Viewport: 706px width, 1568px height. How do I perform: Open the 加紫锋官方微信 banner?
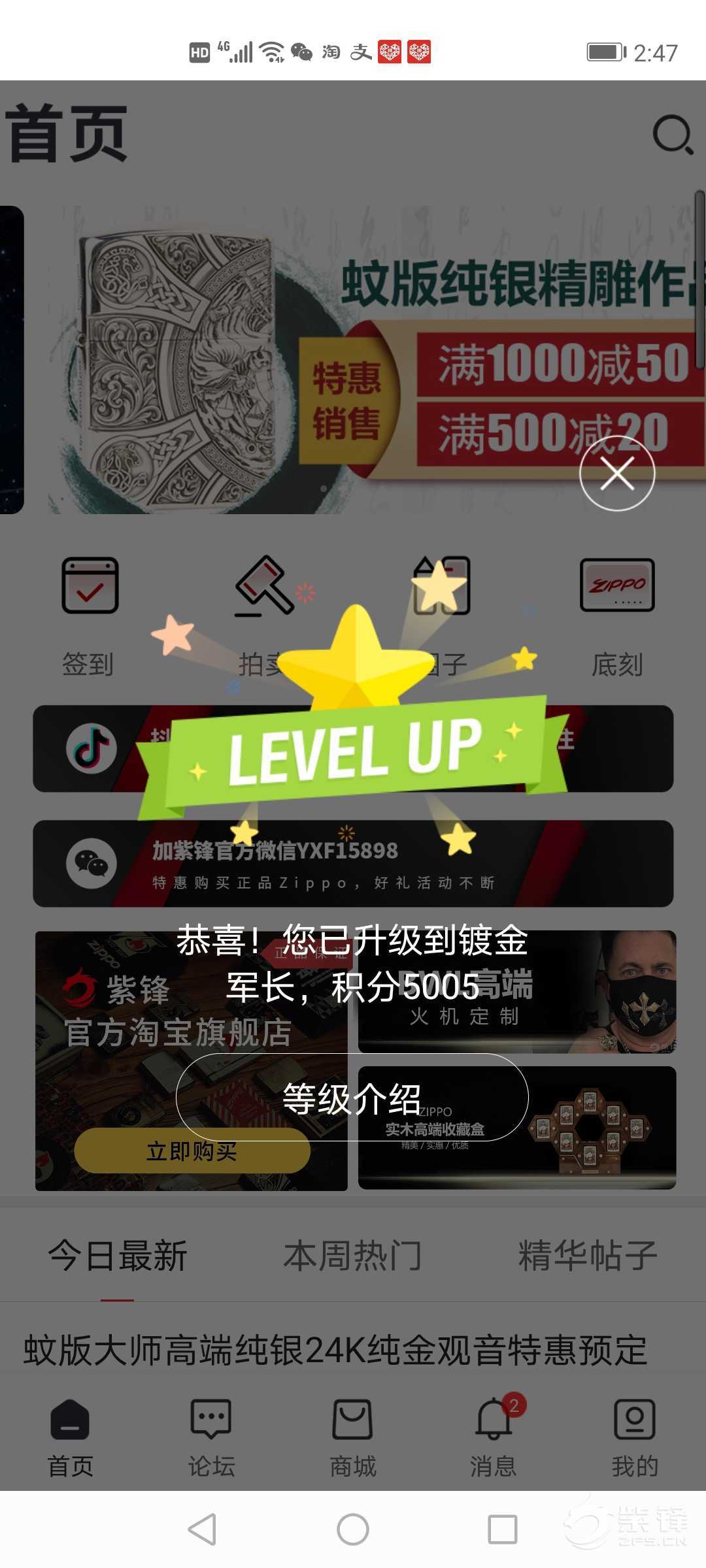point(353,864)
